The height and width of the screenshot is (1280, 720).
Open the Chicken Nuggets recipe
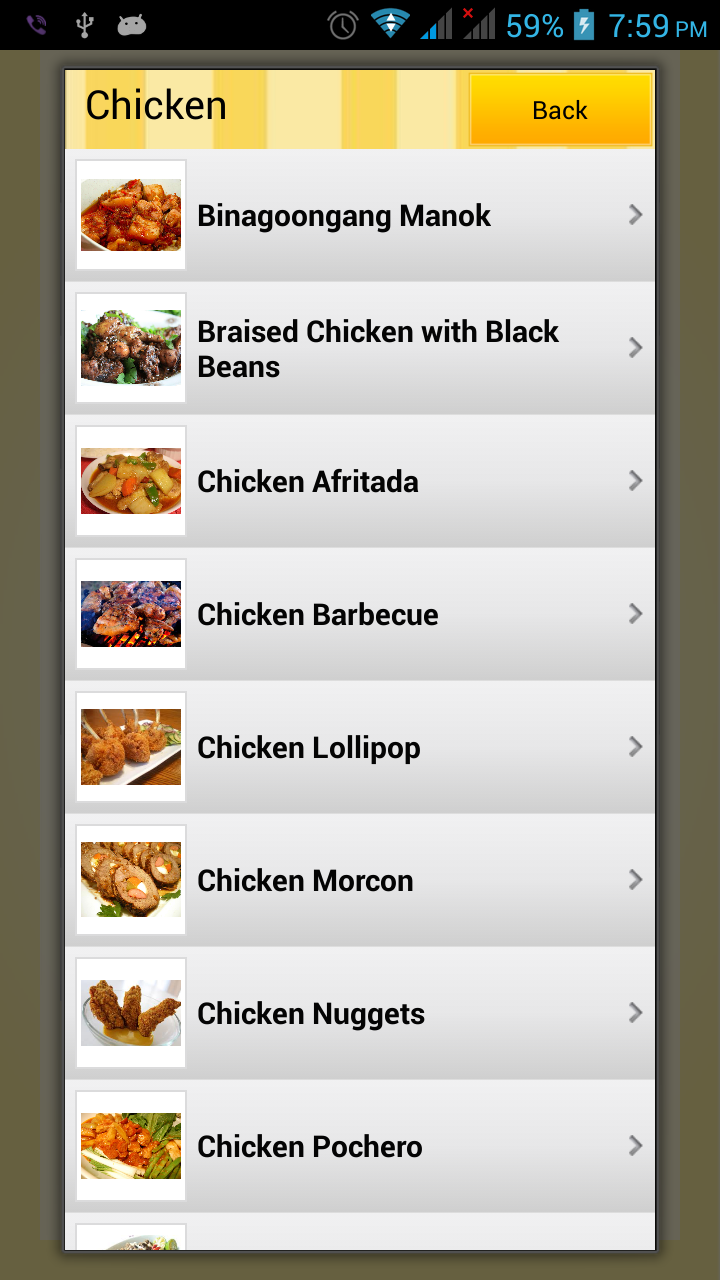click(x=360, y=1013)
